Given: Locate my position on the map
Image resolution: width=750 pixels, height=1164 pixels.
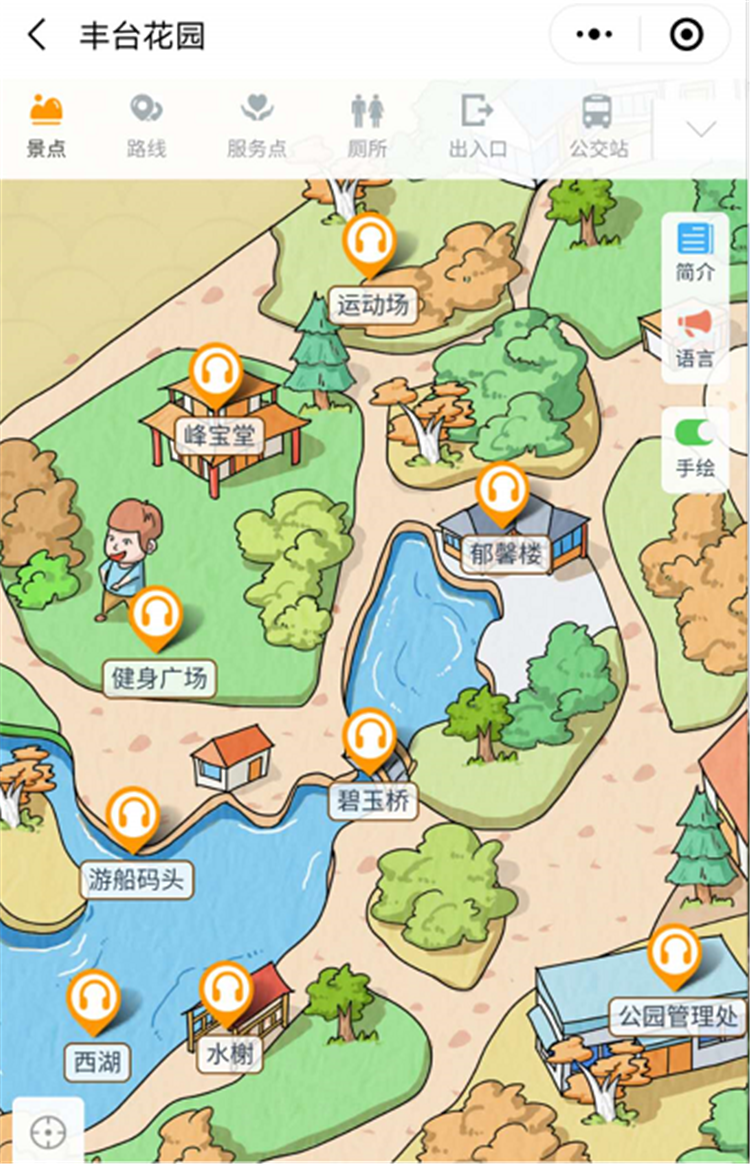Looking at the screenshot, I should tap(47, 1132).
